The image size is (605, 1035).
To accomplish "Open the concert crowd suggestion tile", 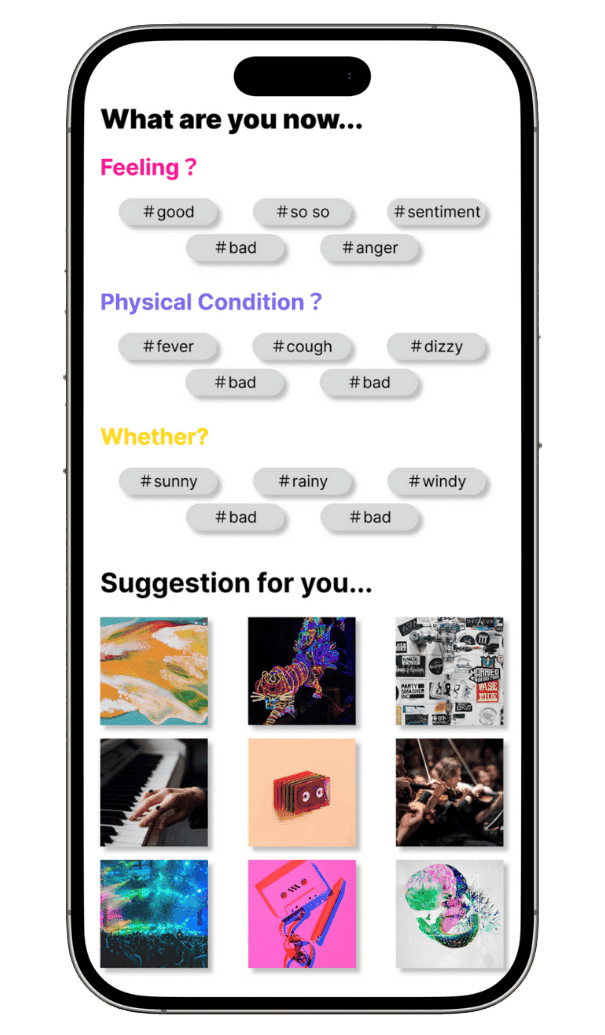I will coord(154,914).
